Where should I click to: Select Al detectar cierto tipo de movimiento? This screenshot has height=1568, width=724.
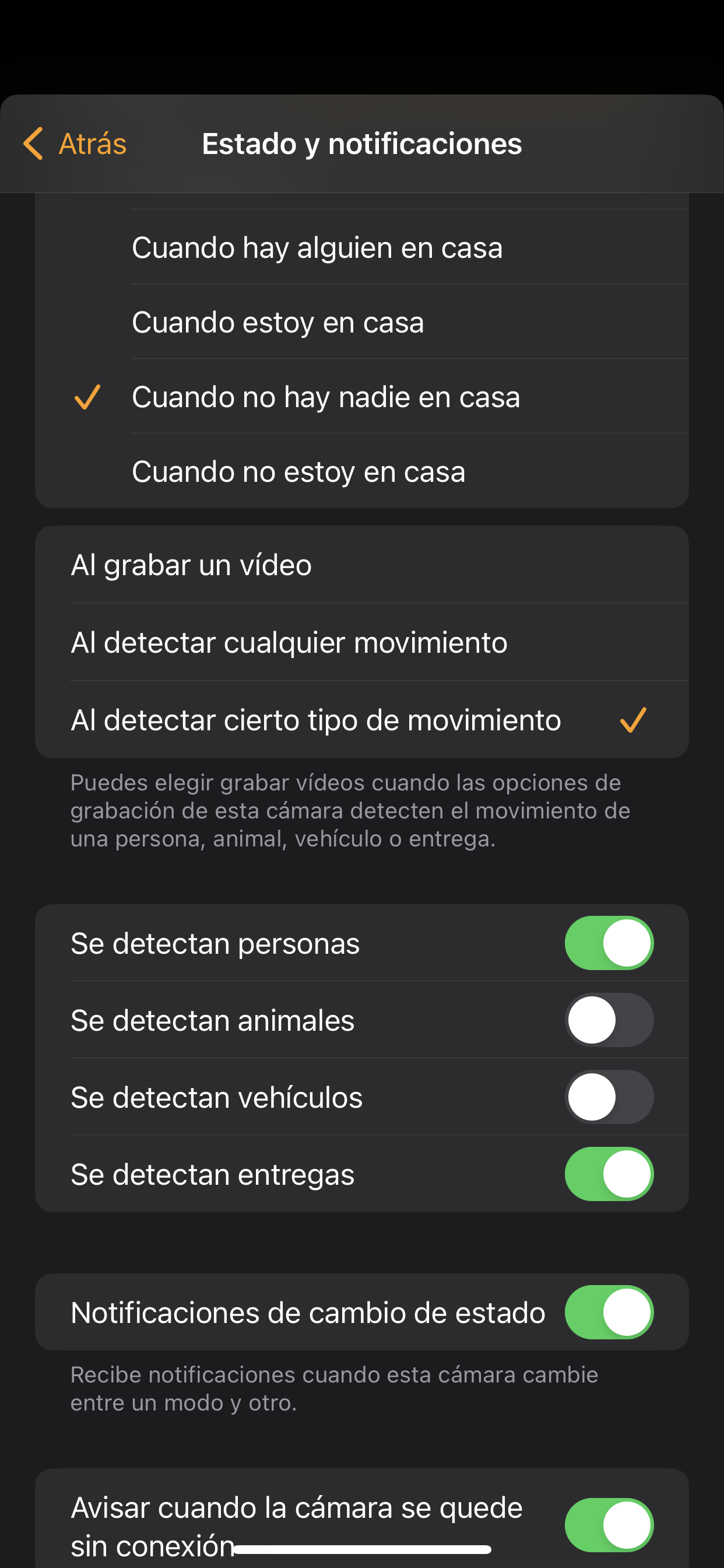point(361,720)
